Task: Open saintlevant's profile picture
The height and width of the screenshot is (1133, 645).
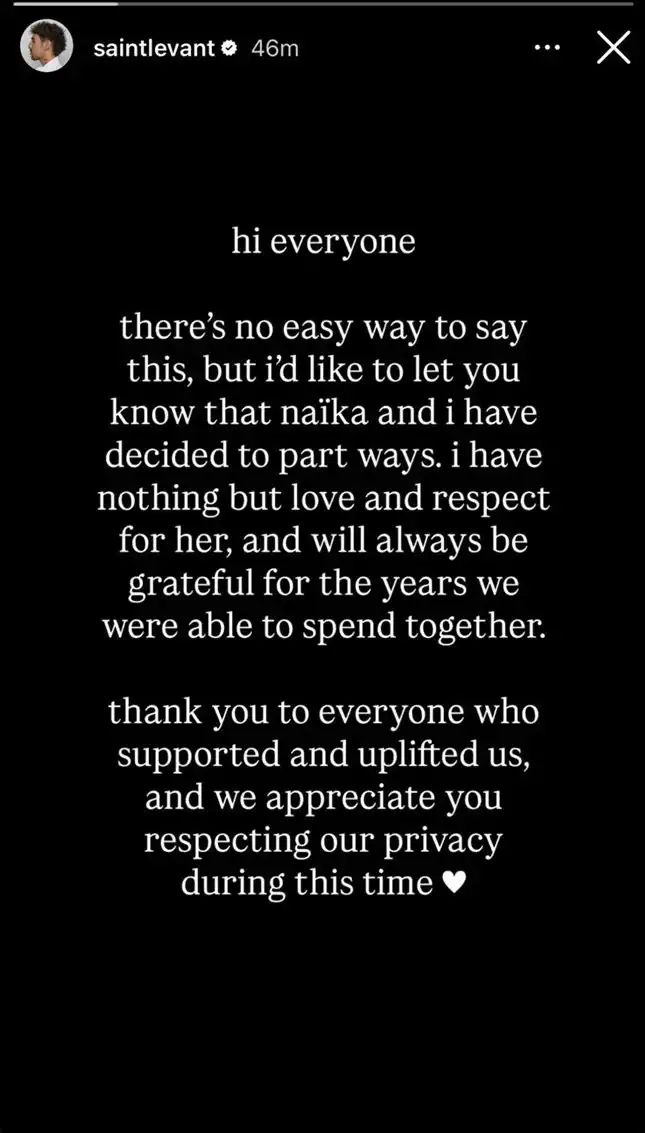Action: [x=46, y=47]
